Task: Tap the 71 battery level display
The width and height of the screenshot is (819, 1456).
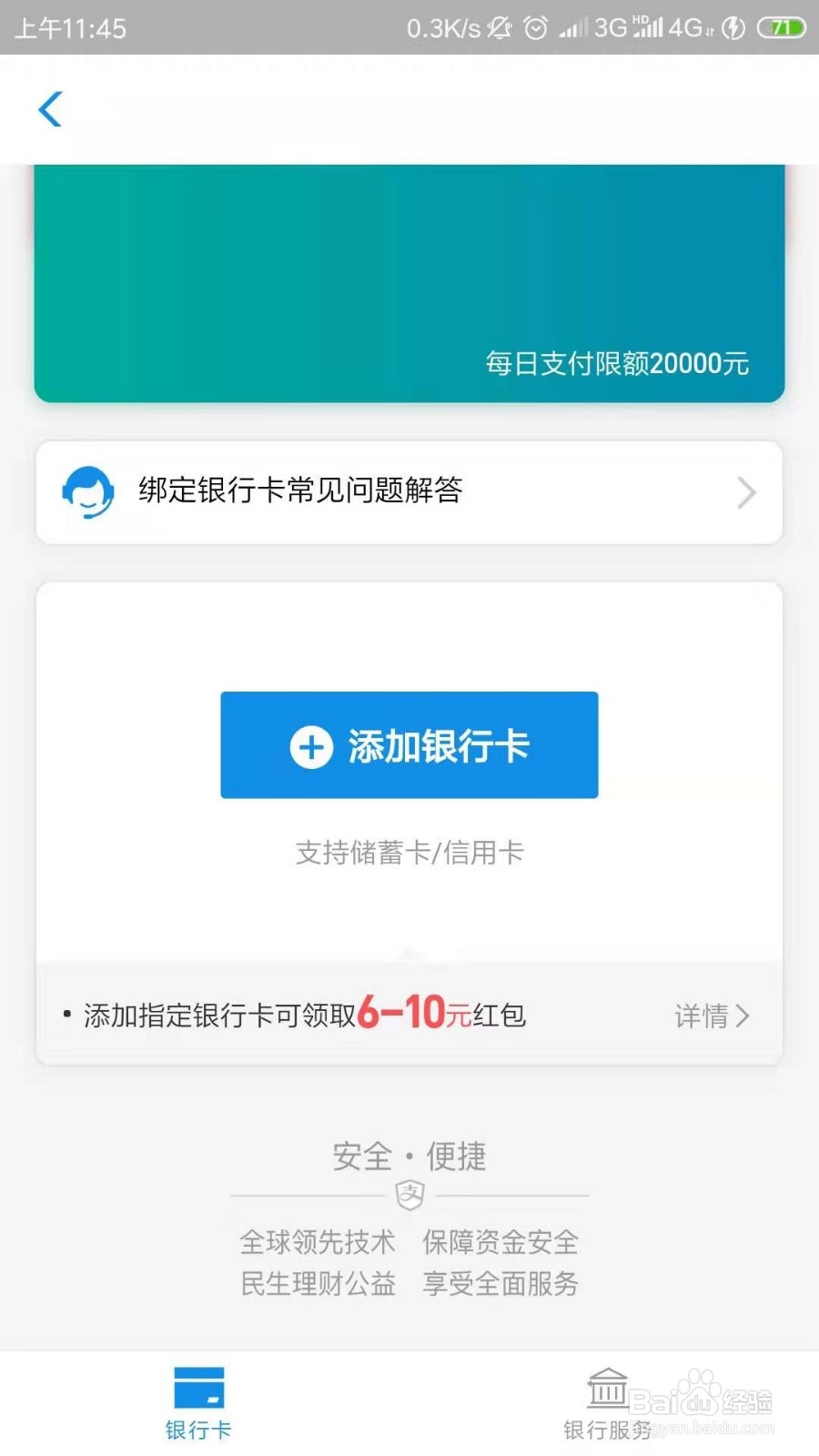Action: click(x=779, y=27)
